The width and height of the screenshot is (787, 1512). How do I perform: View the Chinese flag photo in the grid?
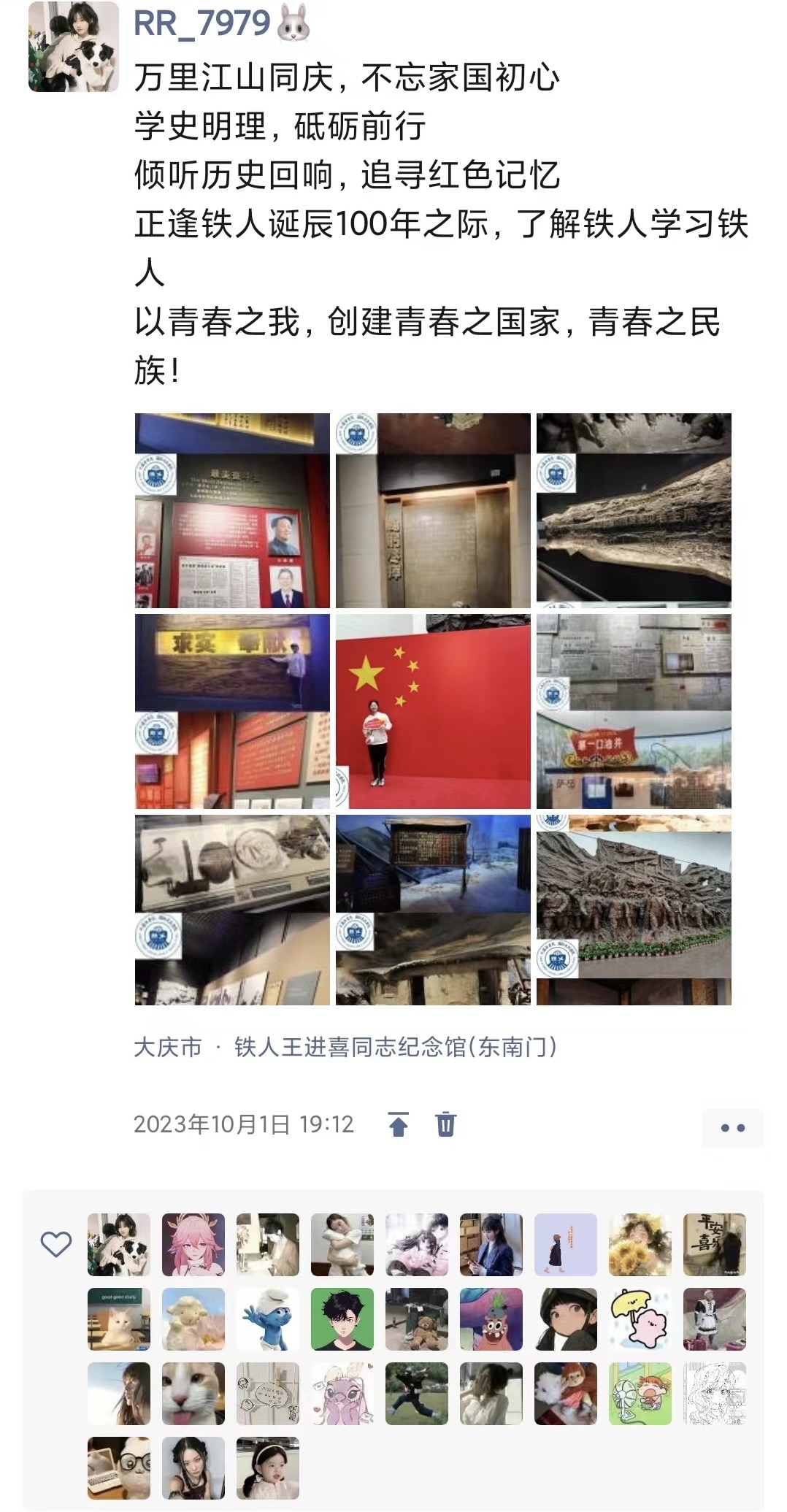(x=433, y=711)
